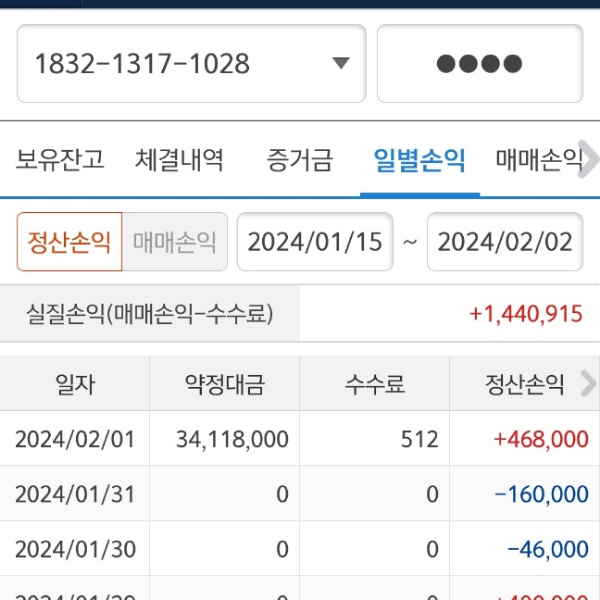Tap the account password field
Image resolution: width=600 pixels, height=600 pixels.
(x=479, y=64)
